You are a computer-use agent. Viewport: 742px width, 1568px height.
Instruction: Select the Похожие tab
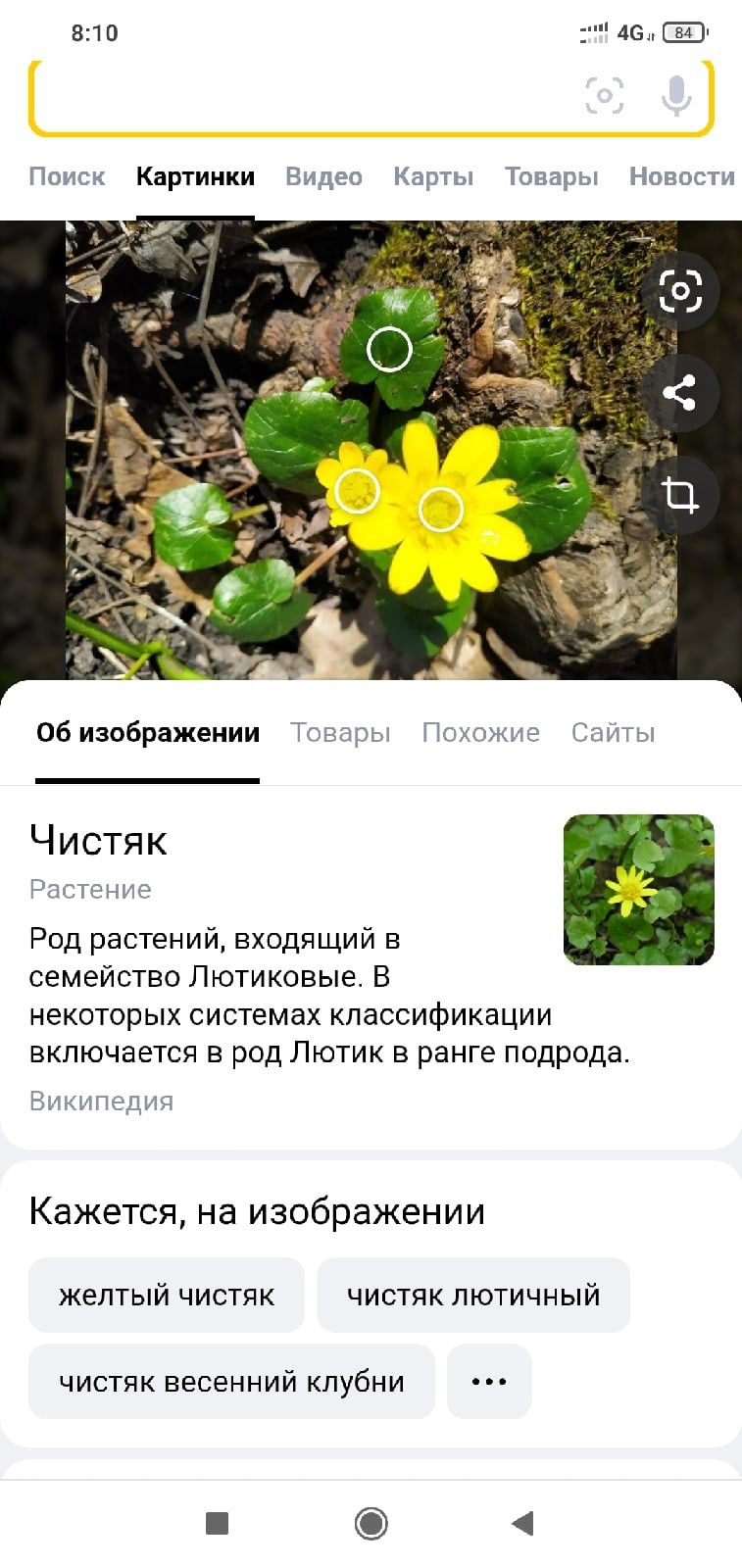[x=480, y=733]
